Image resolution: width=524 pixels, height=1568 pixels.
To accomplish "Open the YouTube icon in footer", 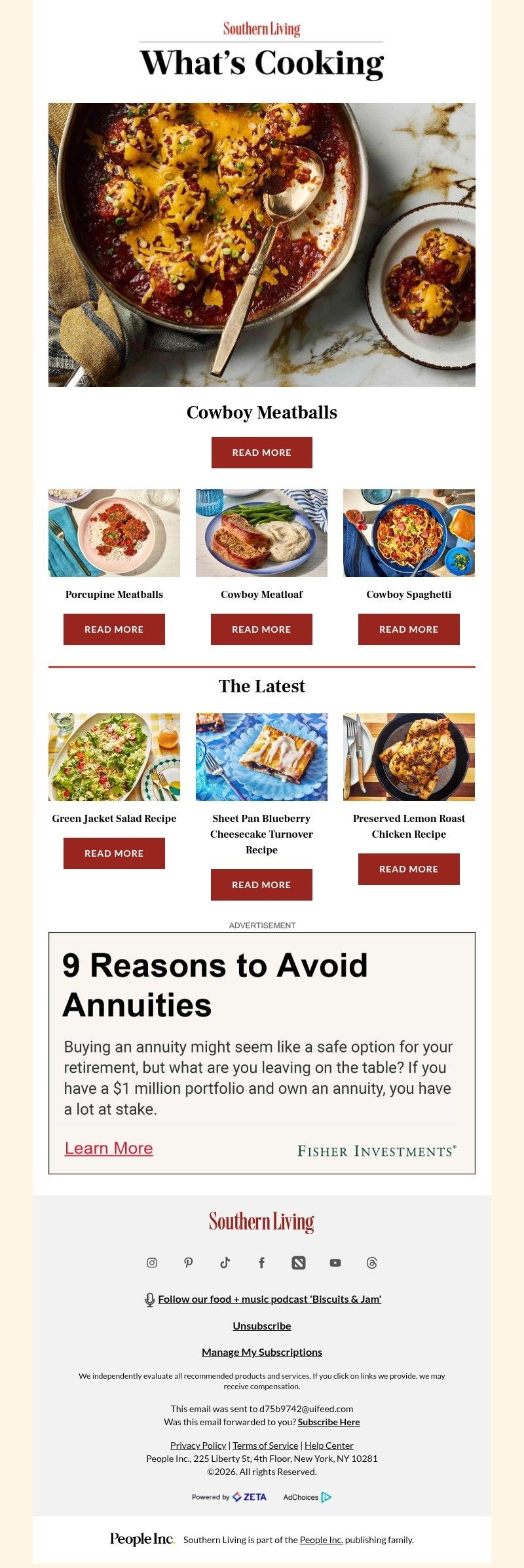I will 335,1263.
